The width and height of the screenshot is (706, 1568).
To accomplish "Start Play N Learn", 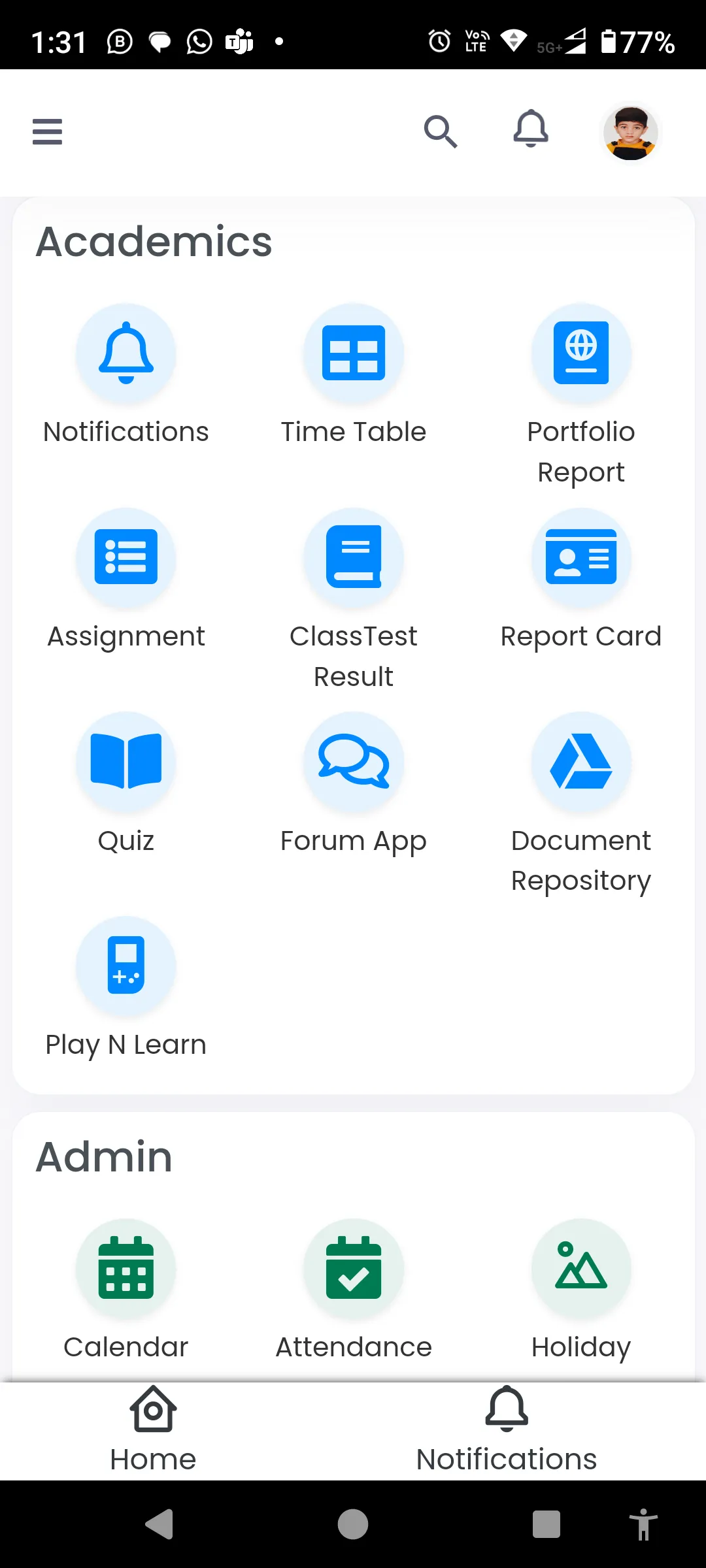I will 126,966.
